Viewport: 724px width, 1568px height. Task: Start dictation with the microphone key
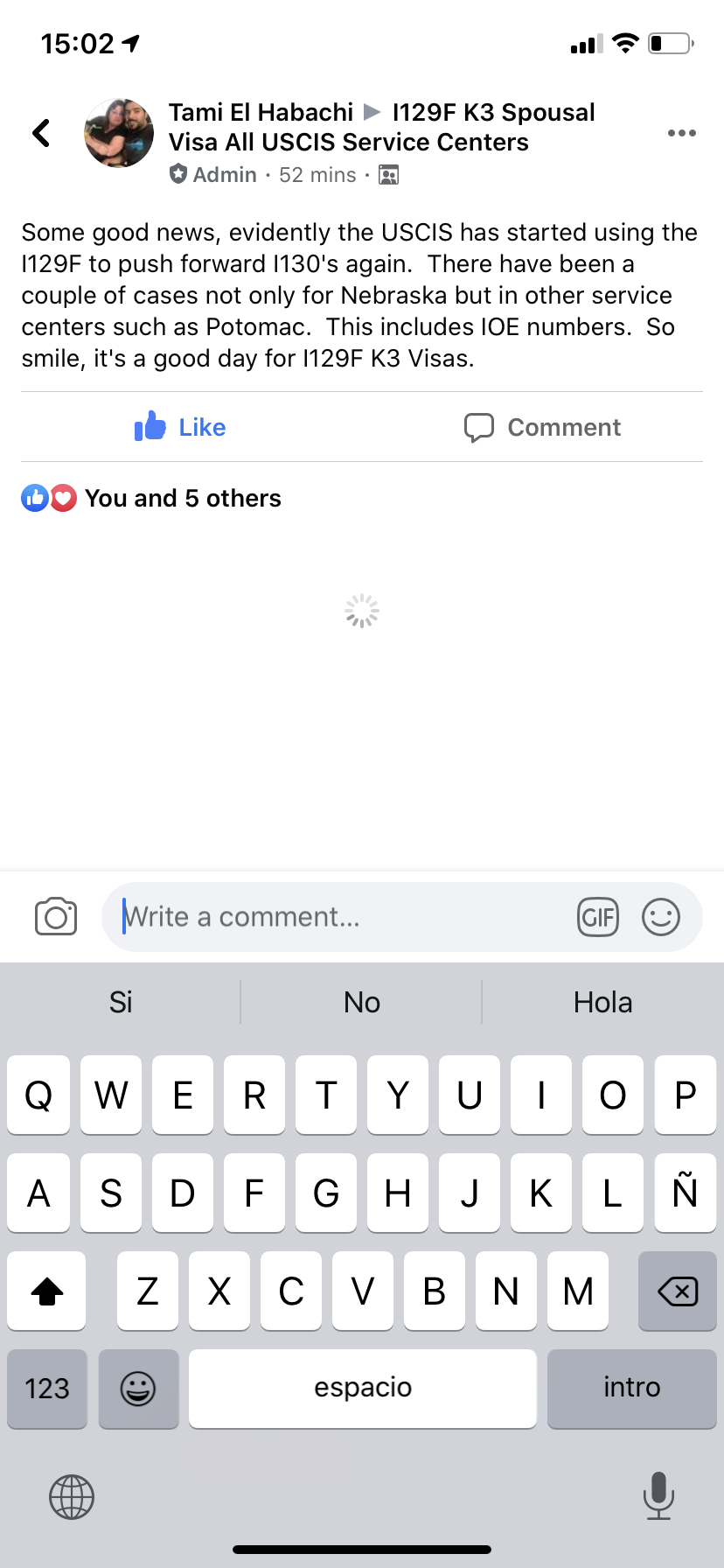(x=658, y=1495)
